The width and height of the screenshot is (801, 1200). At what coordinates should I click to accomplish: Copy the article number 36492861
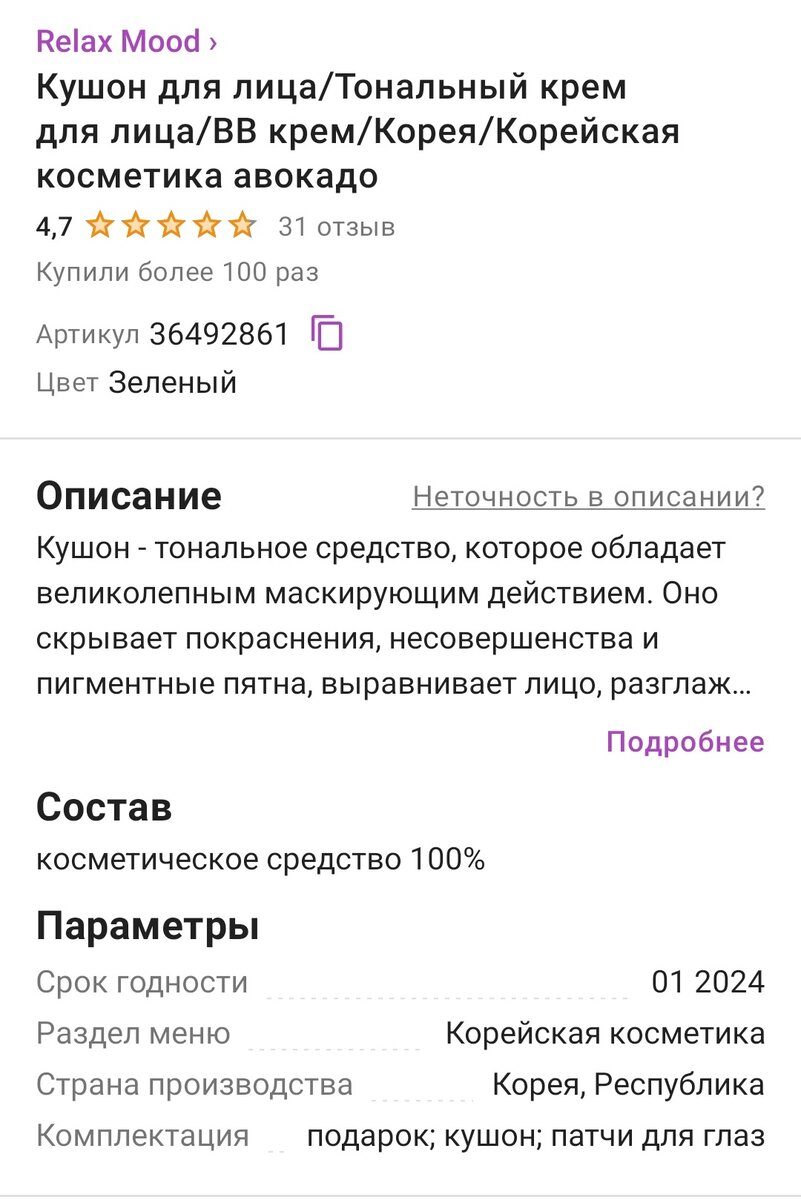[328, 333]
